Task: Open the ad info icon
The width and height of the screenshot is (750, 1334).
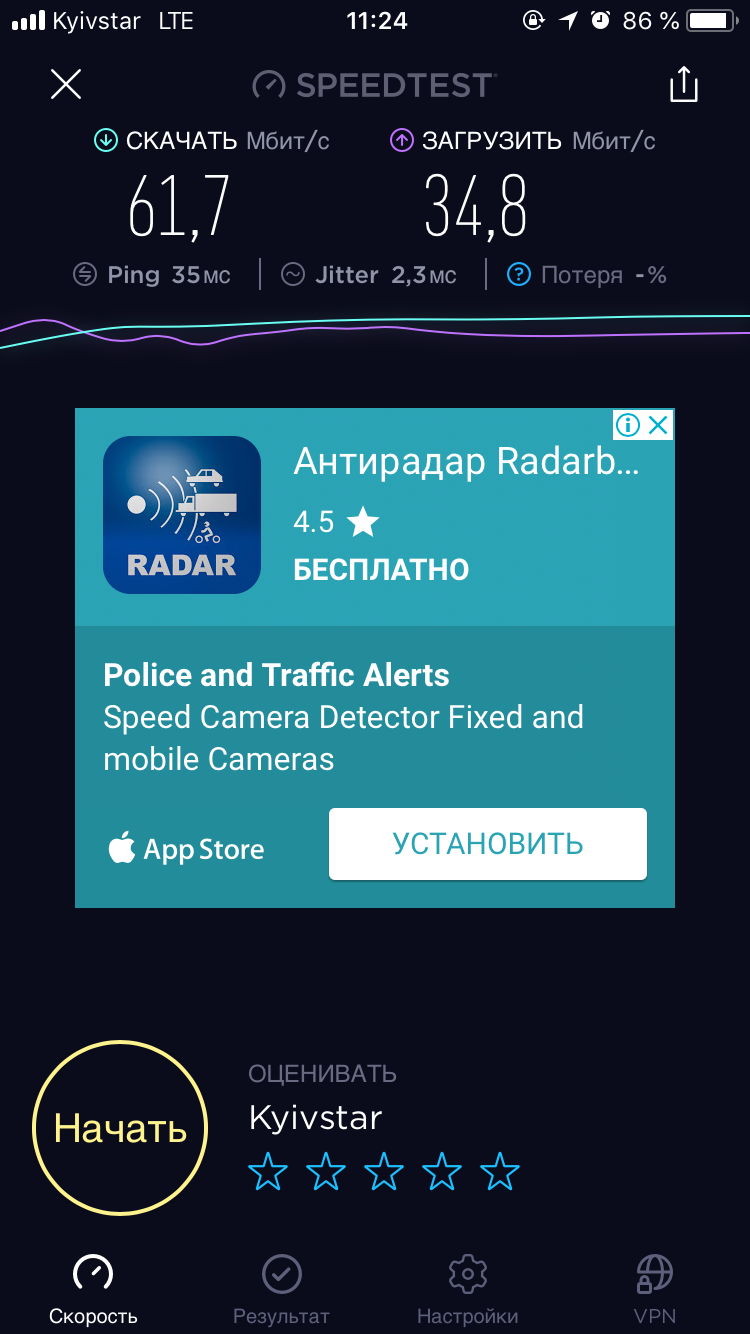Action: point(628,425)
